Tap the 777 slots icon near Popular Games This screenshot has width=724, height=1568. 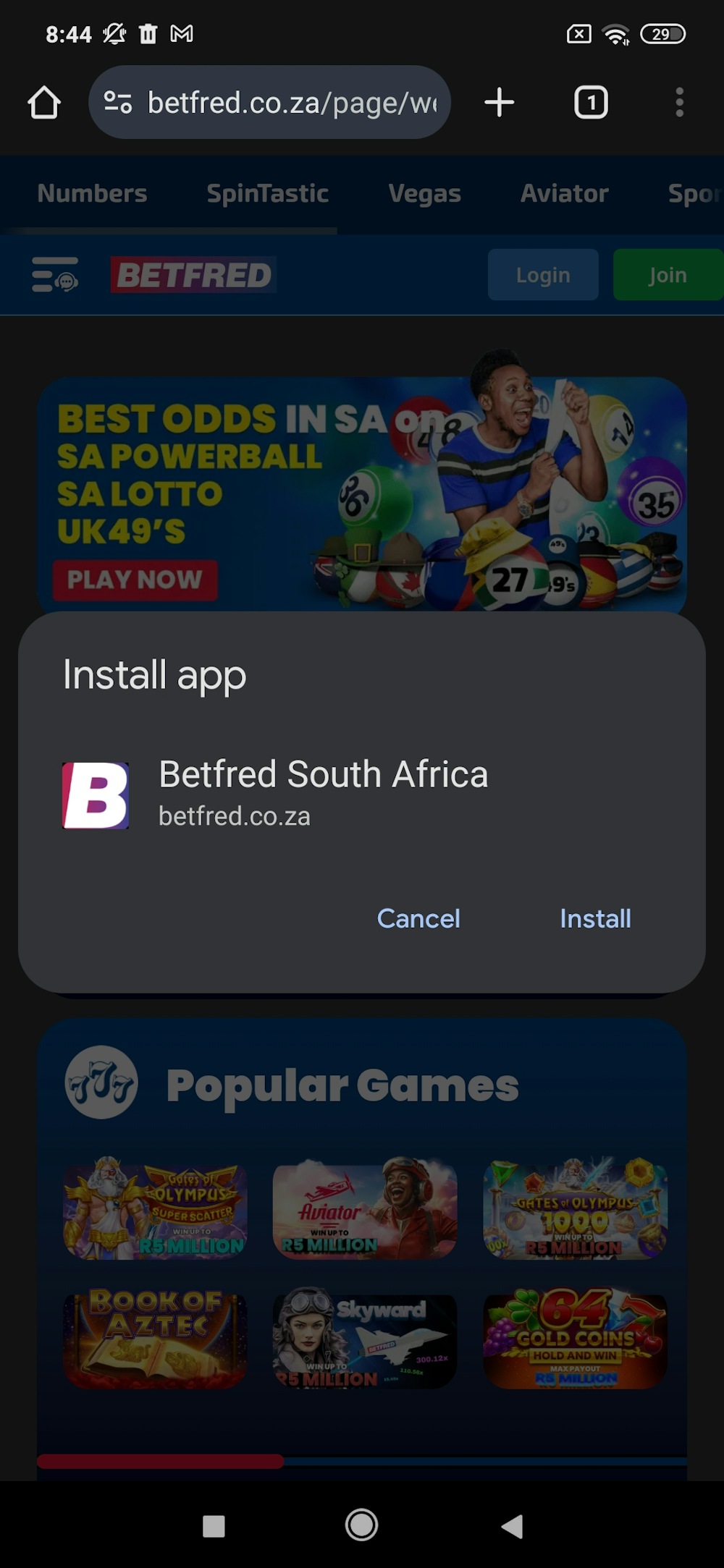pos(101,1083)
